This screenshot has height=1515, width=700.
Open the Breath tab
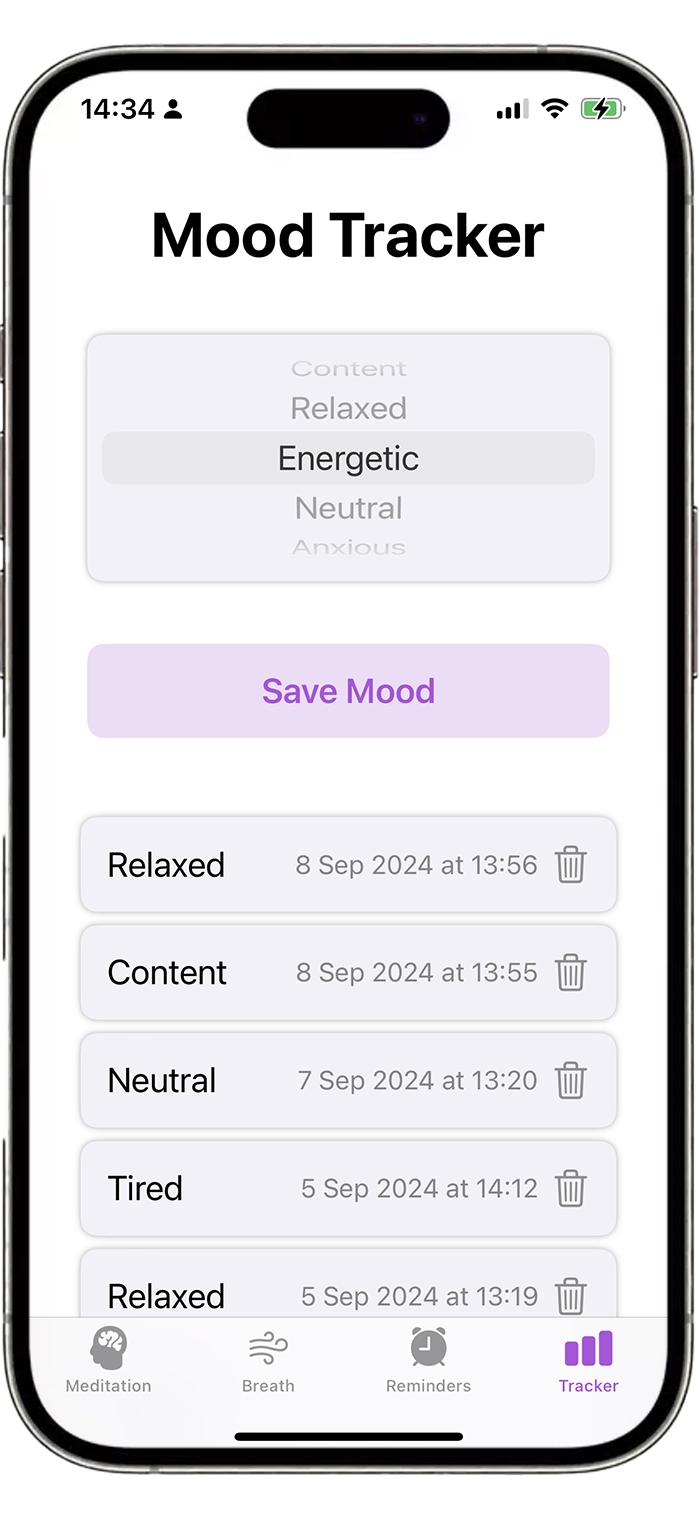[x=268, y=1360]
